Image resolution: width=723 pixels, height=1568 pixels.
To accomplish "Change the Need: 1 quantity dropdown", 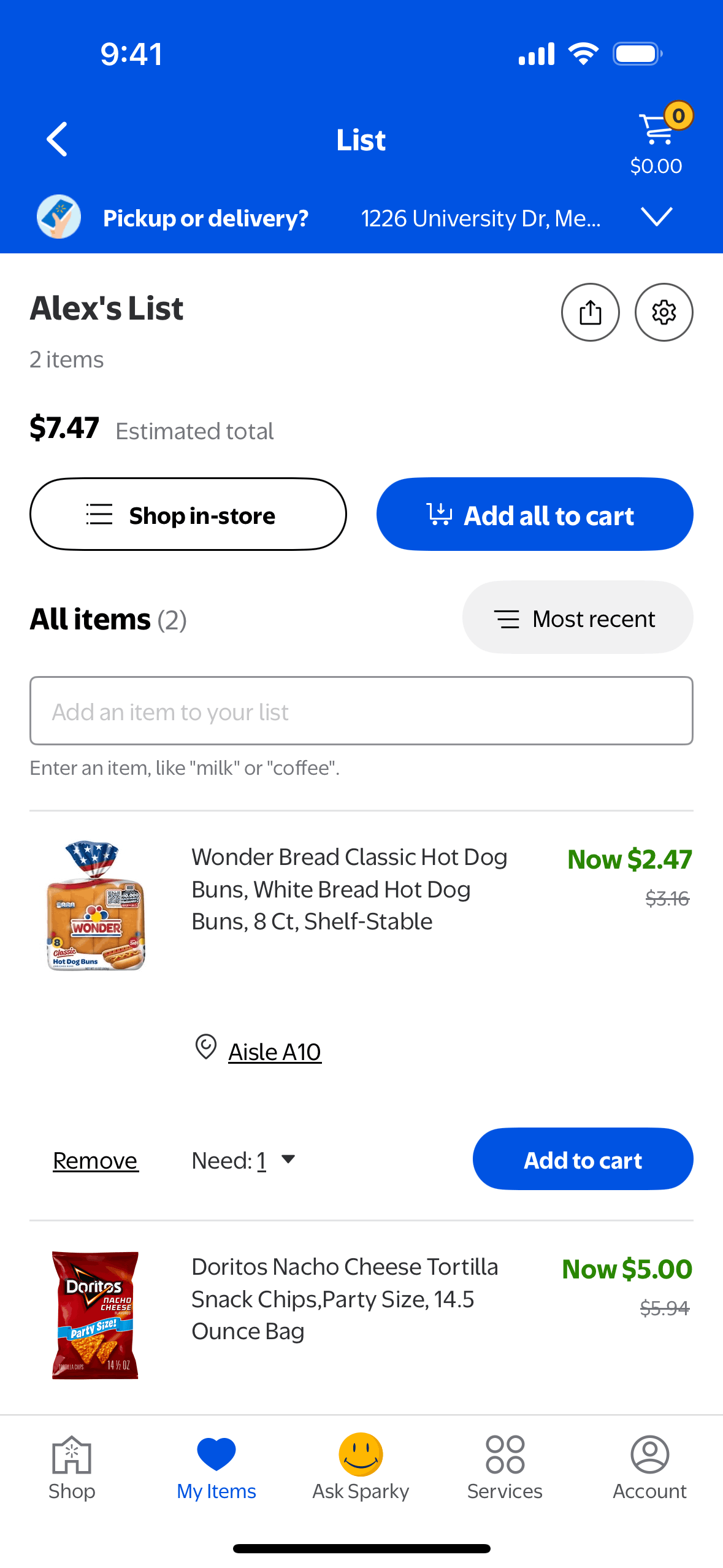I will pos(244,1160).
